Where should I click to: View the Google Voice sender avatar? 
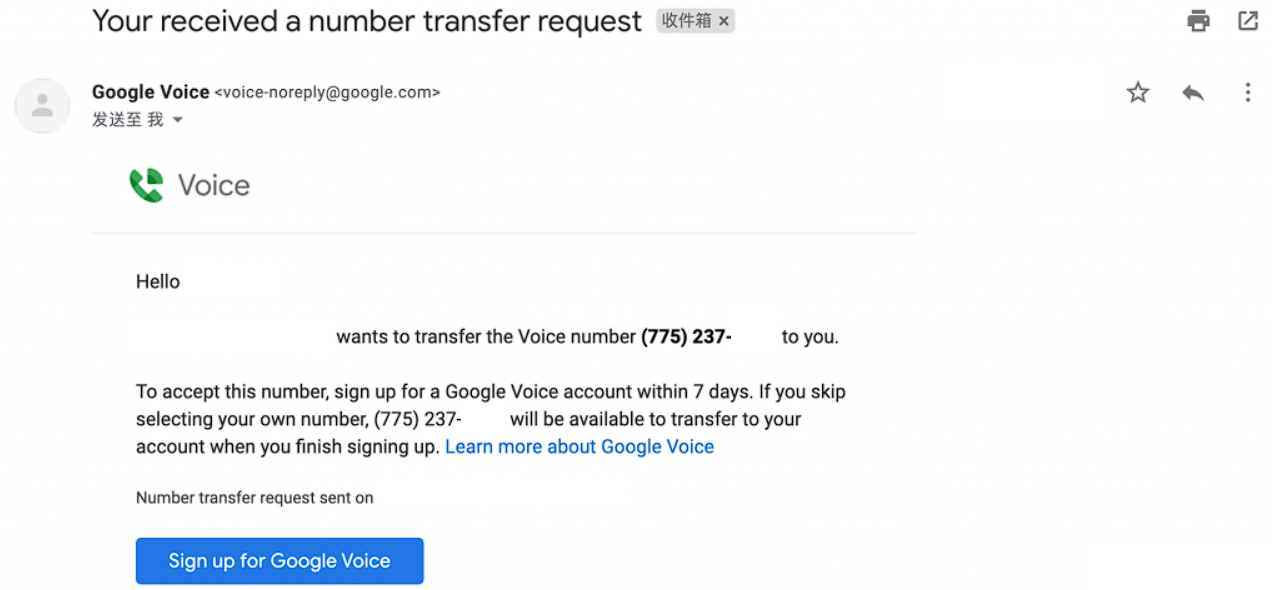pyautogui.click(x=42, y=106)
